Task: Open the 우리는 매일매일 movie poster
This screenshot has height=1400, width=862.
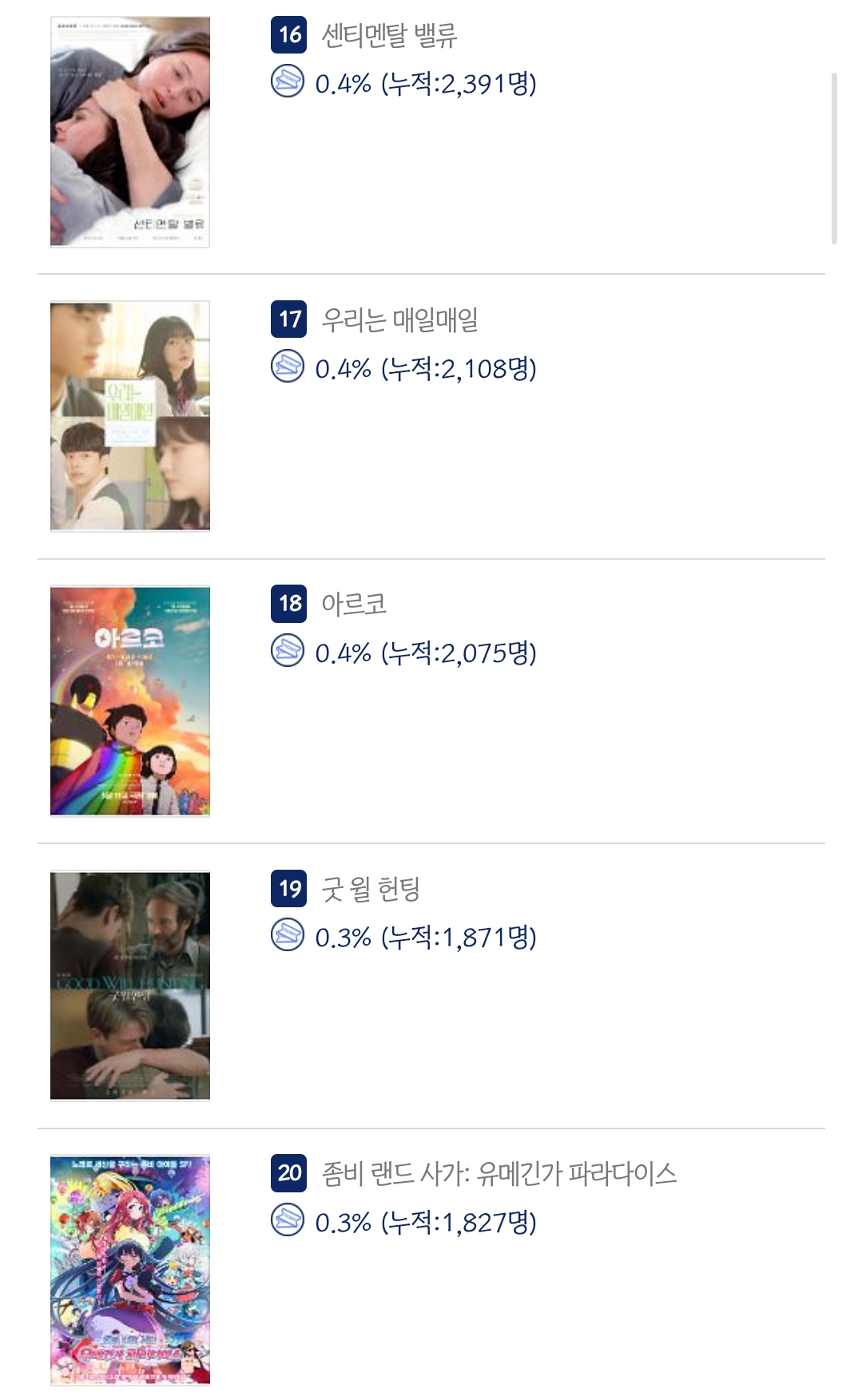Action: tap(130, 416)
